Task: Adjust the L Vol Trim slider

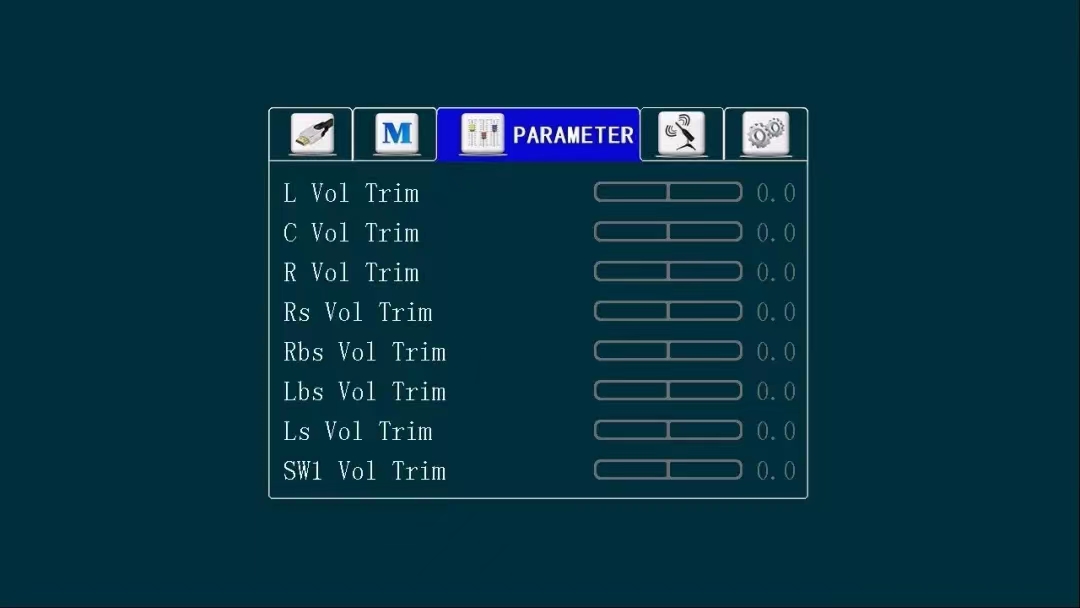Action: click(x=668, y=192)
